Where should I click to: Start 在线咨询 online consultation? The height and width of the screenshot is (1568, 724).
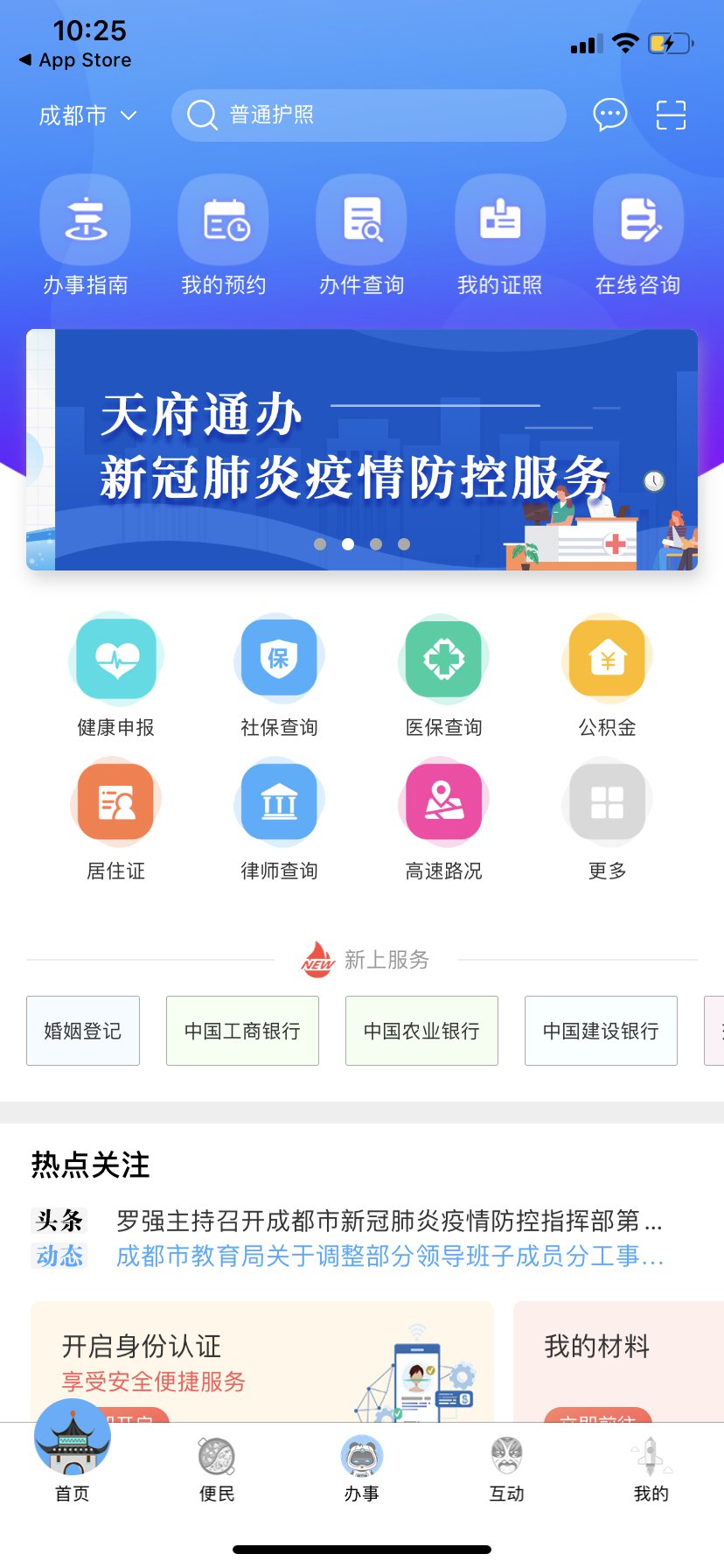637,235
